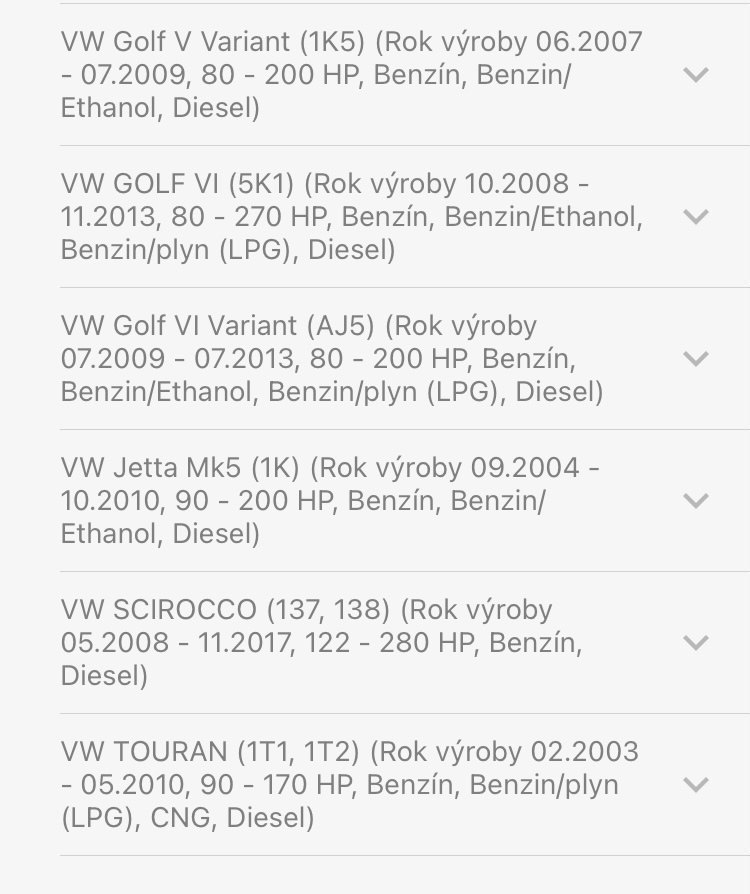Image resolution: width=750 pixels, height=894 pixels.
Task: Expand the VW Golf V Variant (1K5) row
Action: 695,75
